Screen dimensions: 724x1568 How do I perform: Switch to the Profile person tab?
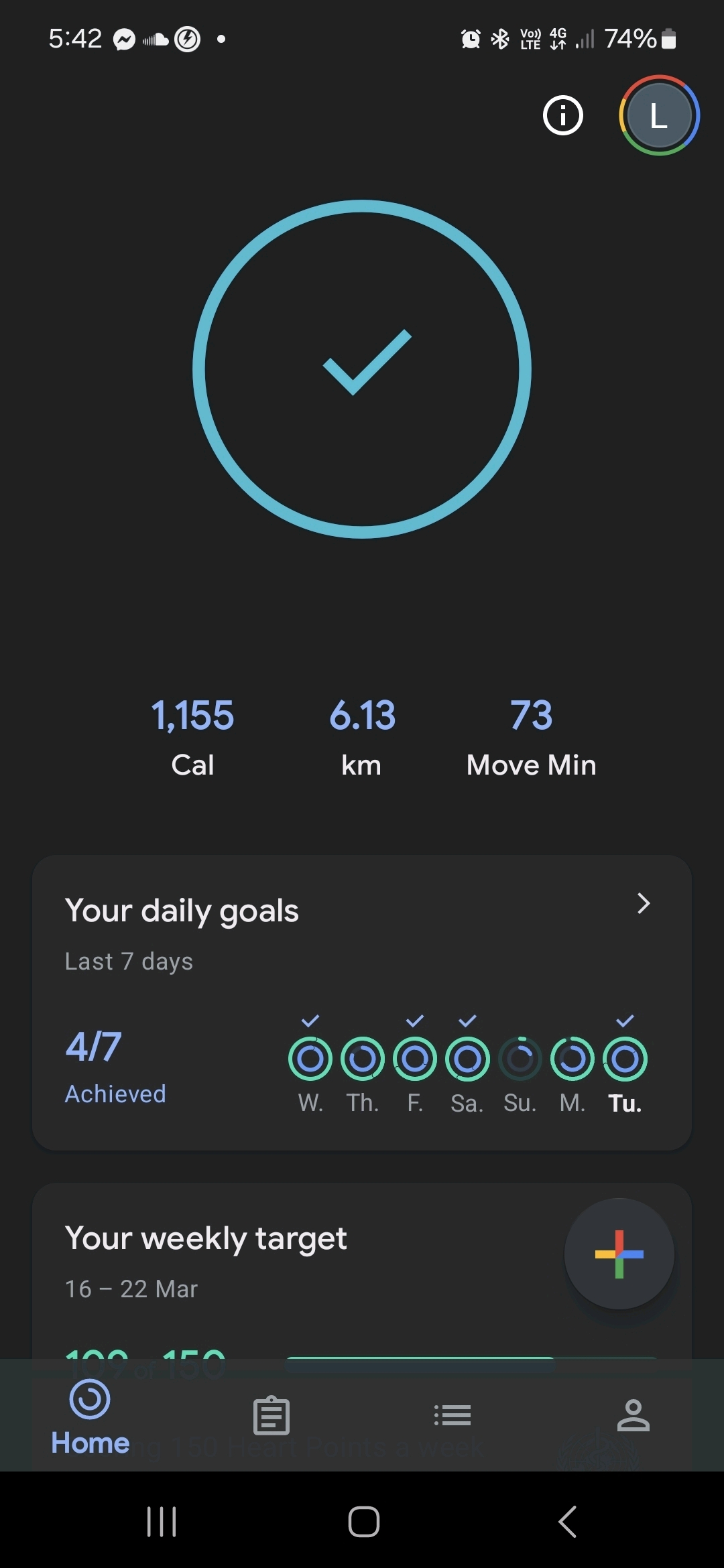(633, 1416)
